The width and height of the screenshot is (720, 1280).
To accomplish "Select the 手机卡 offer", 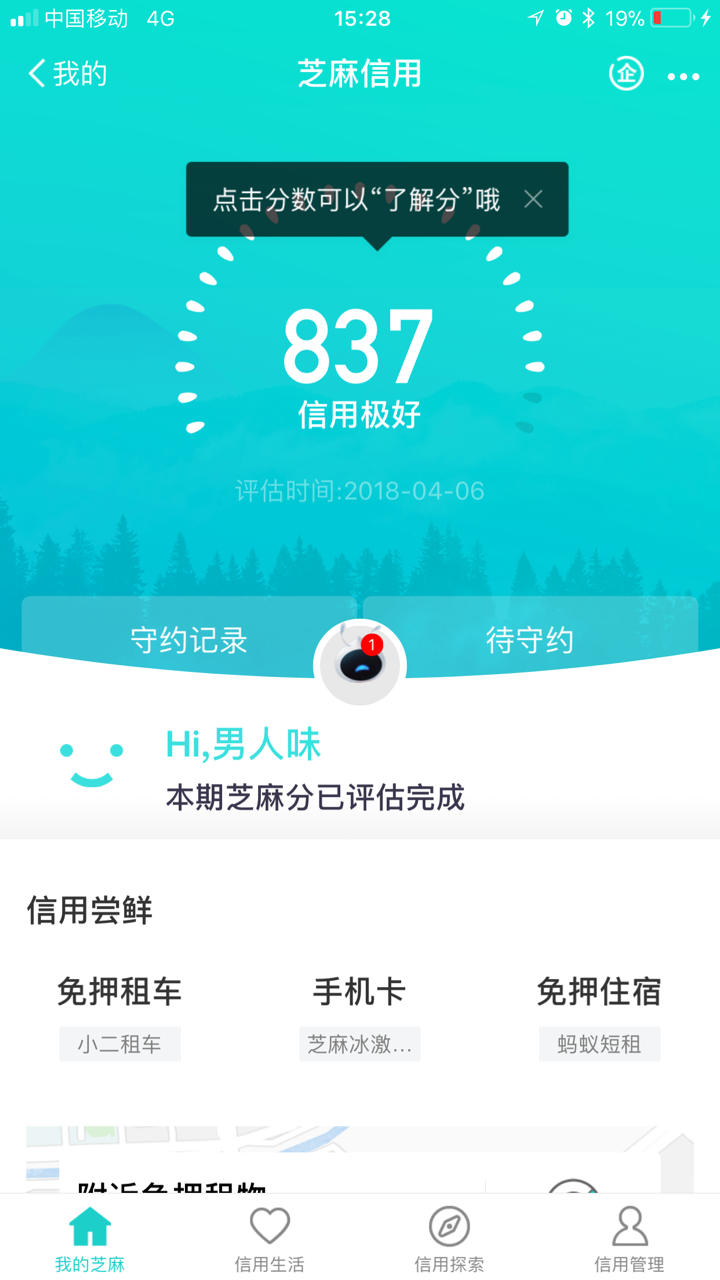I will [359, 1014].
